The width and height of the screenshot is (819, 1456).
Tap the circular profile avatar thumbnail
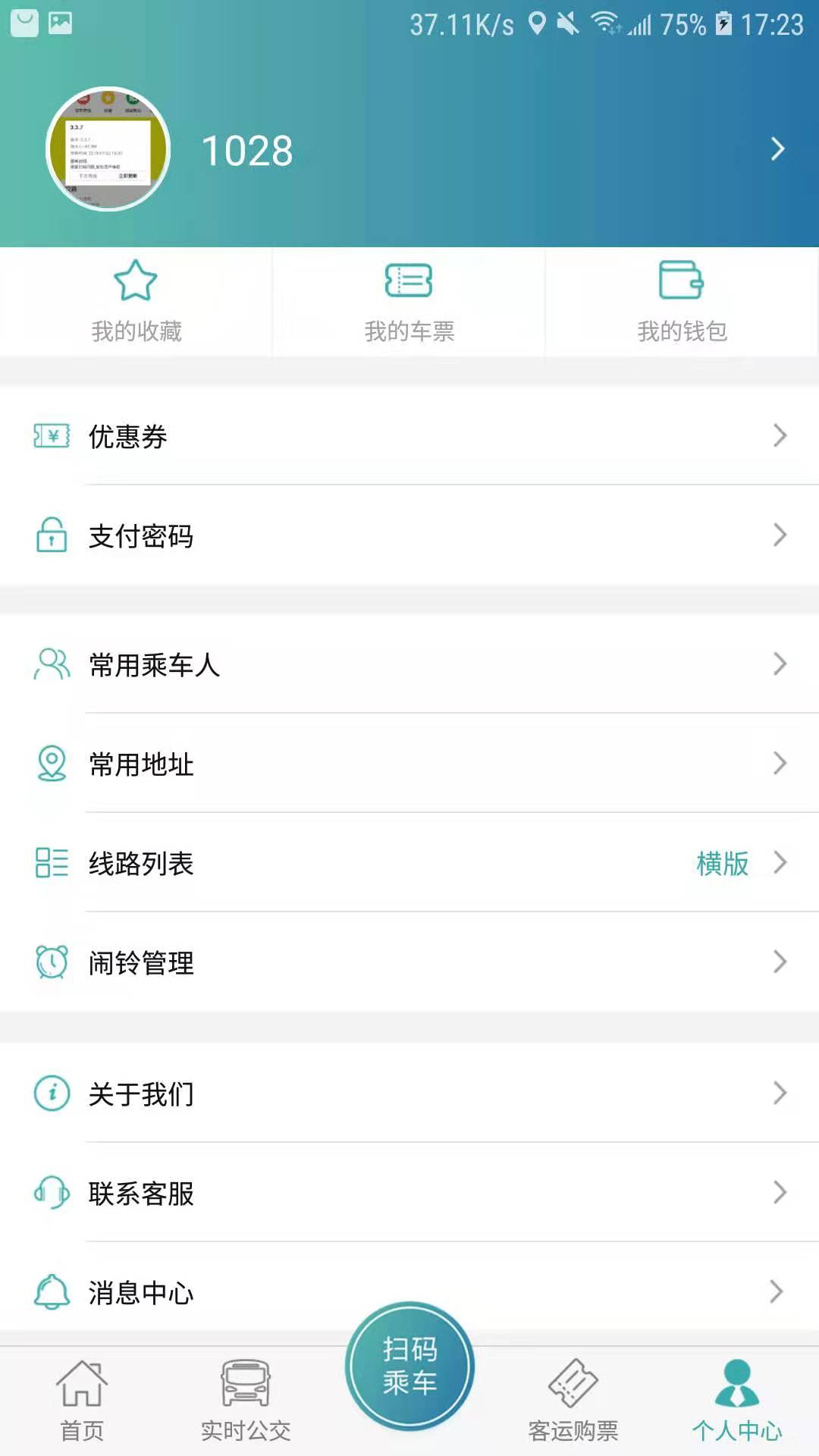108,149
